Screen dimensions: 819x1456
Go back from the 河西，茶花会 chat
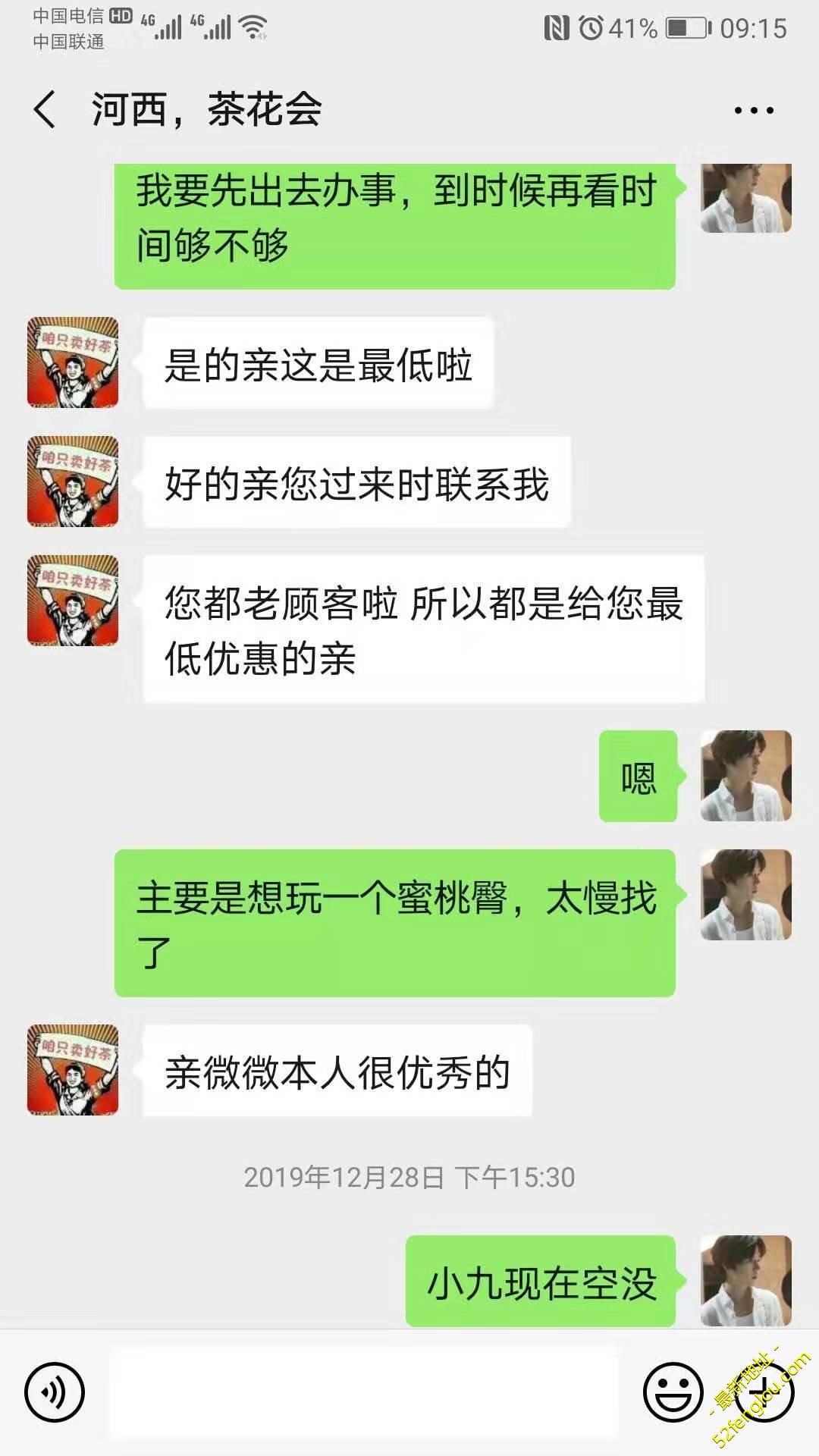[45, 110]
